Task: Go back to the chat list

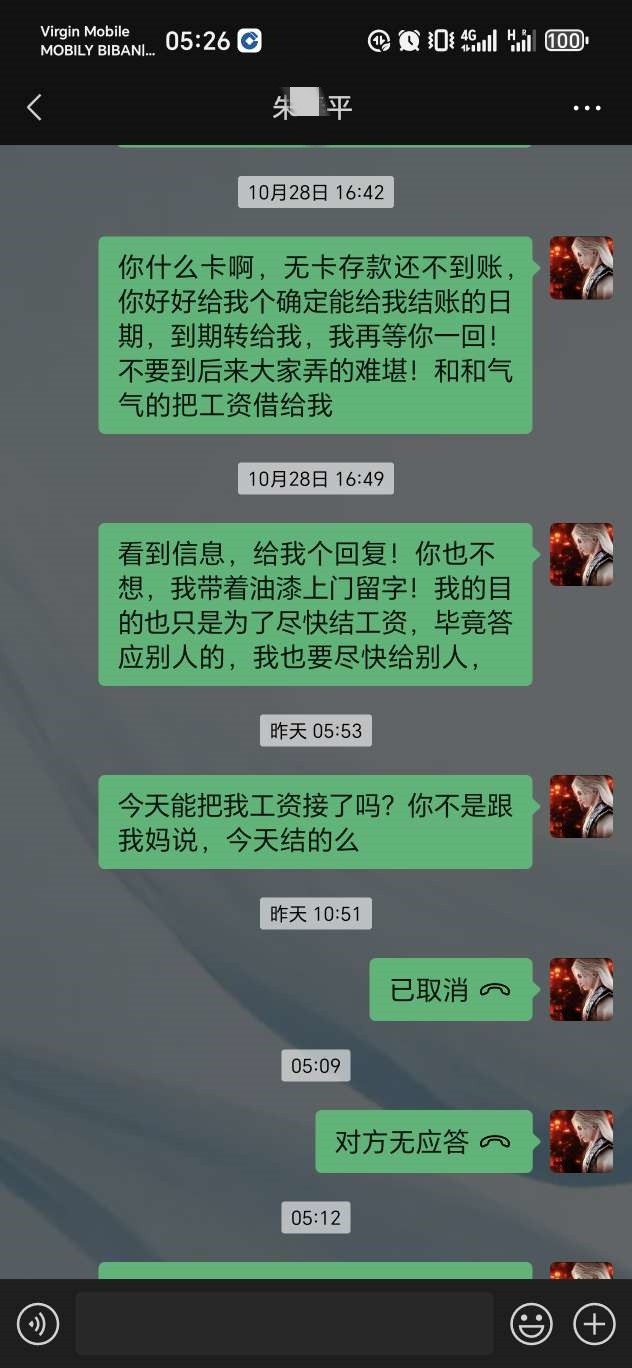Action: pyautogui.click(x=34, y=107)
